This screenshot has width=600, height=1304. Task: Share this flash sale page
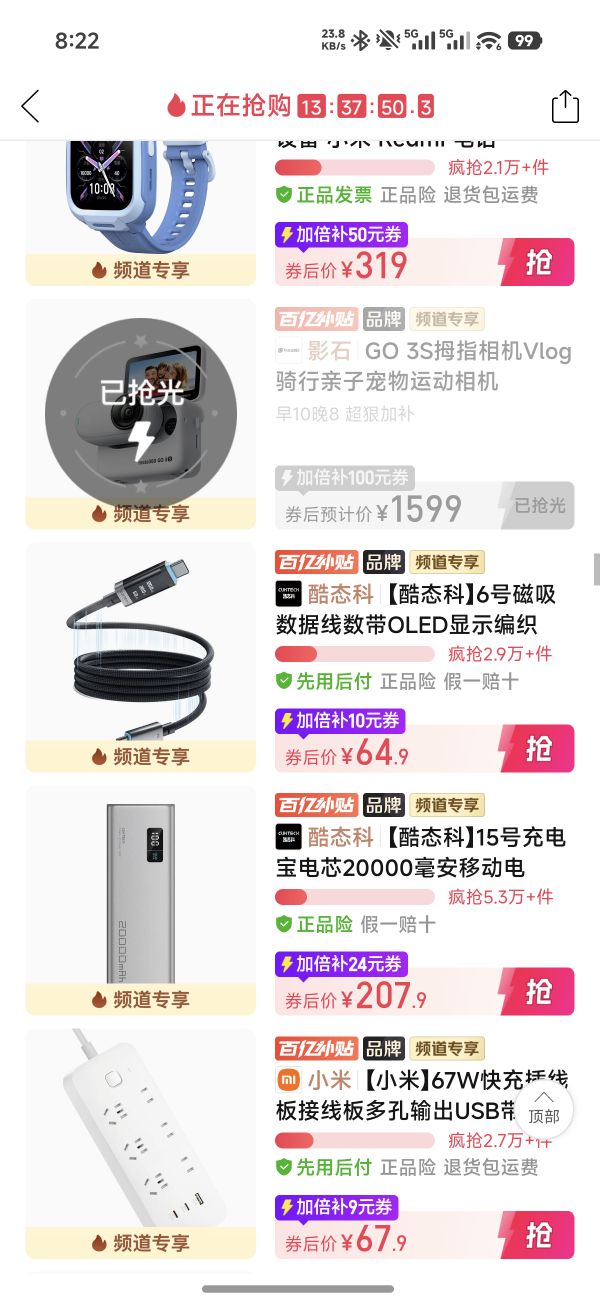click(565, 106)
